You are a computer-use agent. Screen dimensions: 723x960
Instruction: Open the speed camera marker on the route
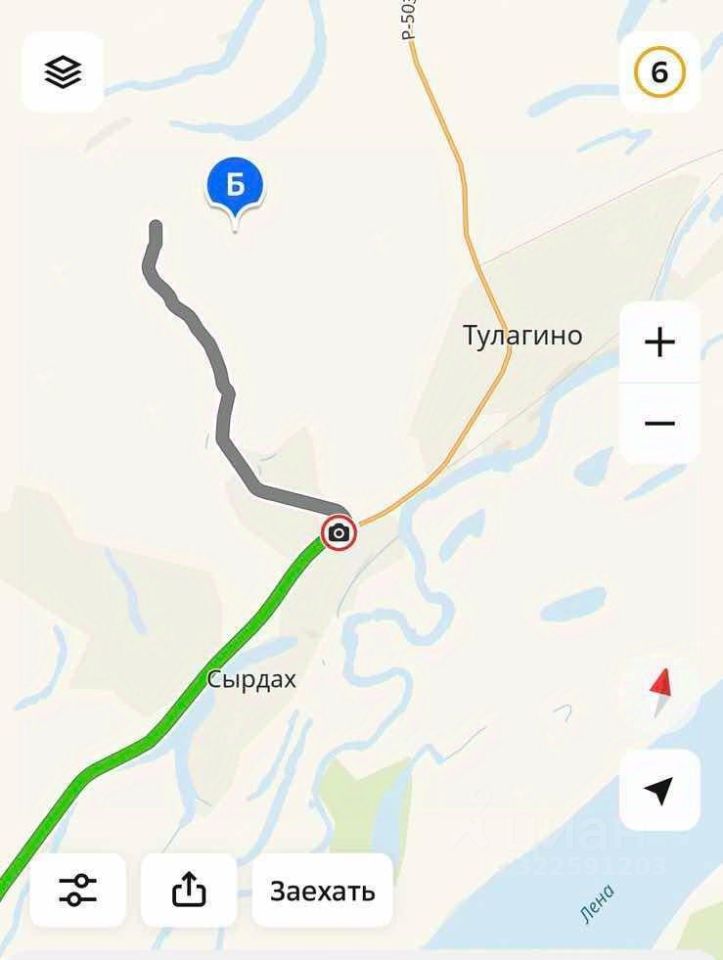pyautogui.click(x=339, y=533)
